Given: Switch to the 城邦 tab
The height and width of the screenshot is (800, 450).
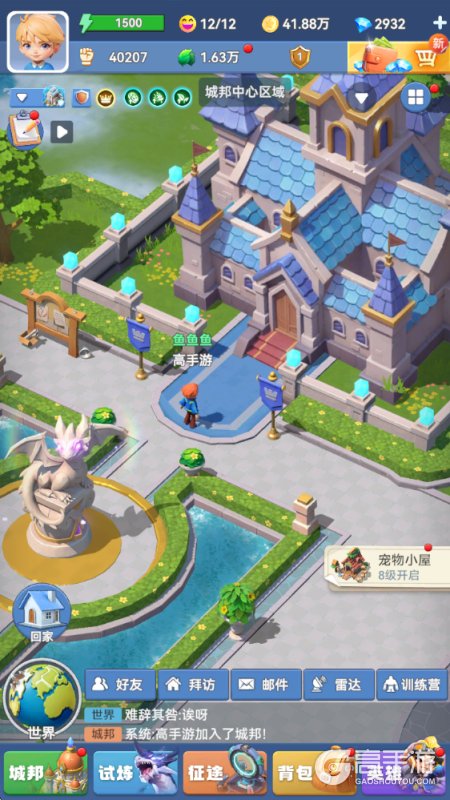Looking at the screenshot, I should pos(45,772).
